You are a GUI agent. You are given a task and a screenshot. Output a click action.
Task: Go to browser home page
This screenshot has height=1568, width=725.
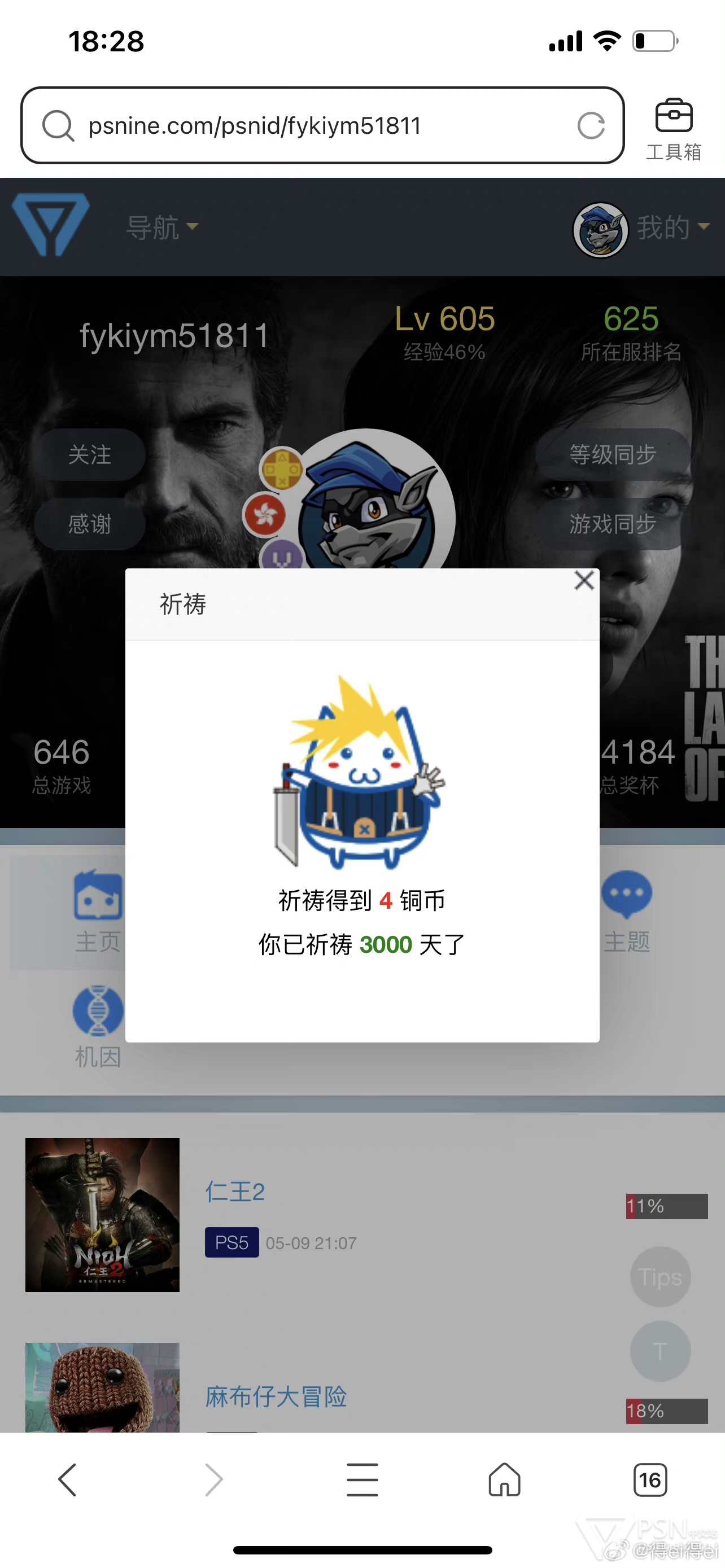tap(505, 1479)
